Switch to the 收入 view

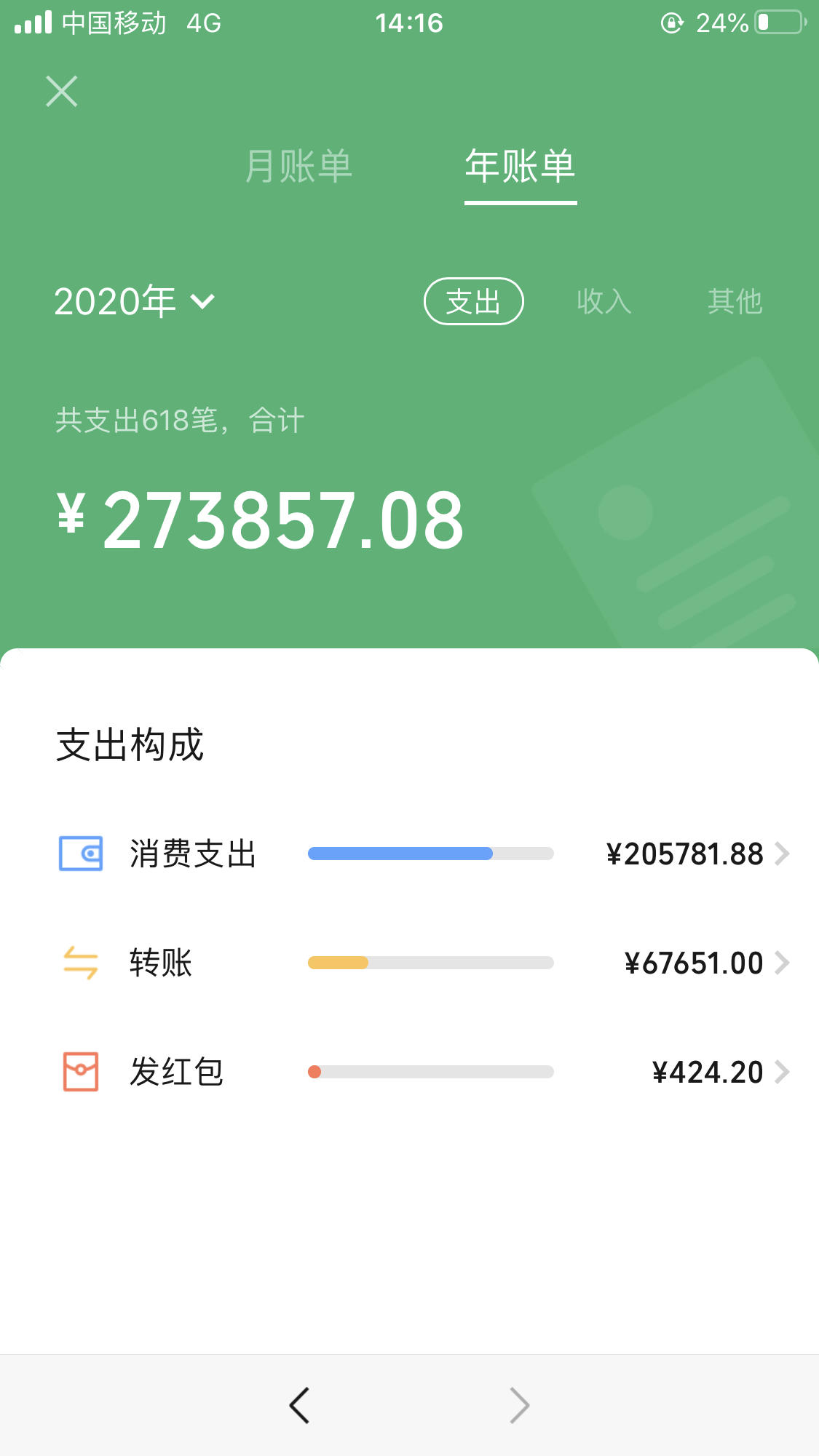tap(604, 301)
